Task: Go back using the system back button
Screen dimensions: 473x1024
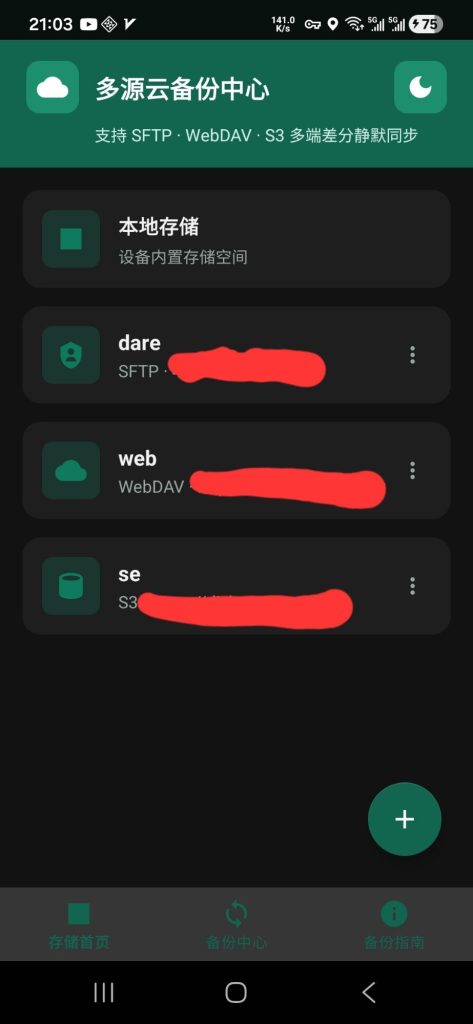Action: coord(368,993)
